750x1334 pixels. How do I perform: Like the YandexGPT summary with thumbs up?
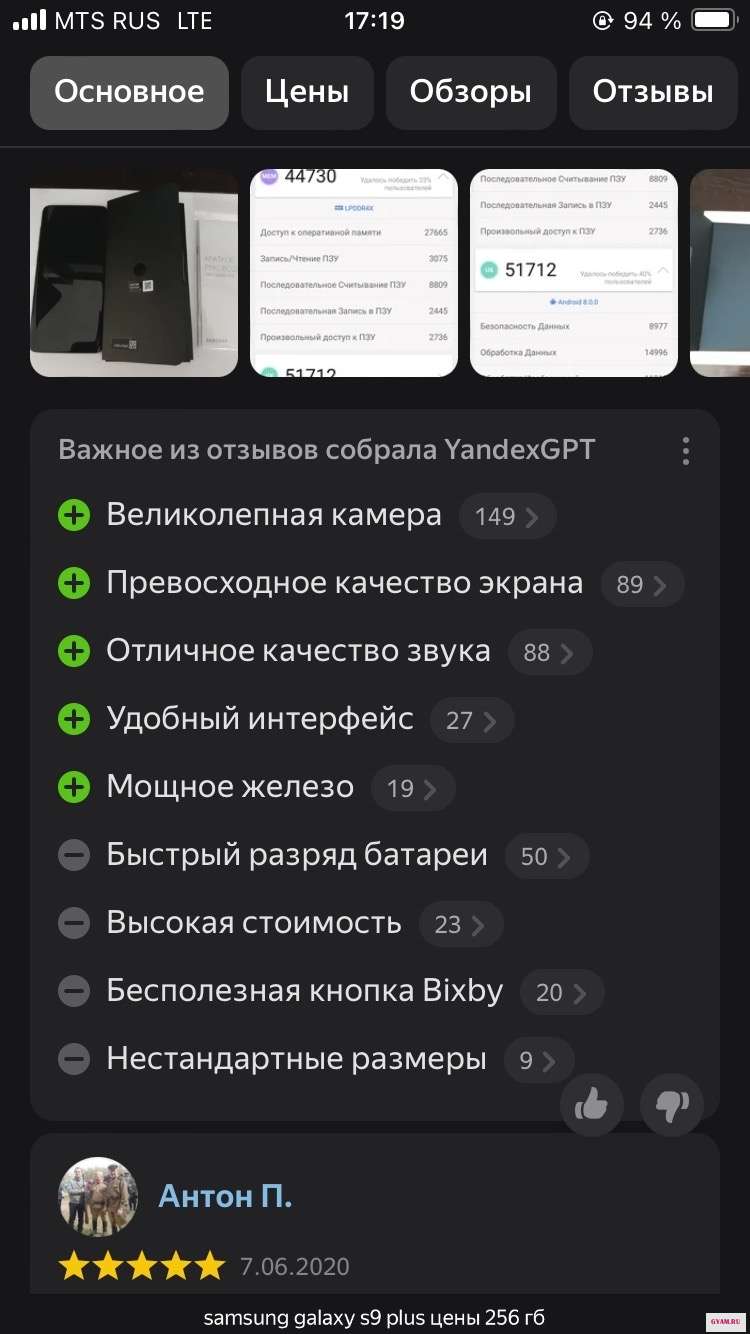(592, 1105)
